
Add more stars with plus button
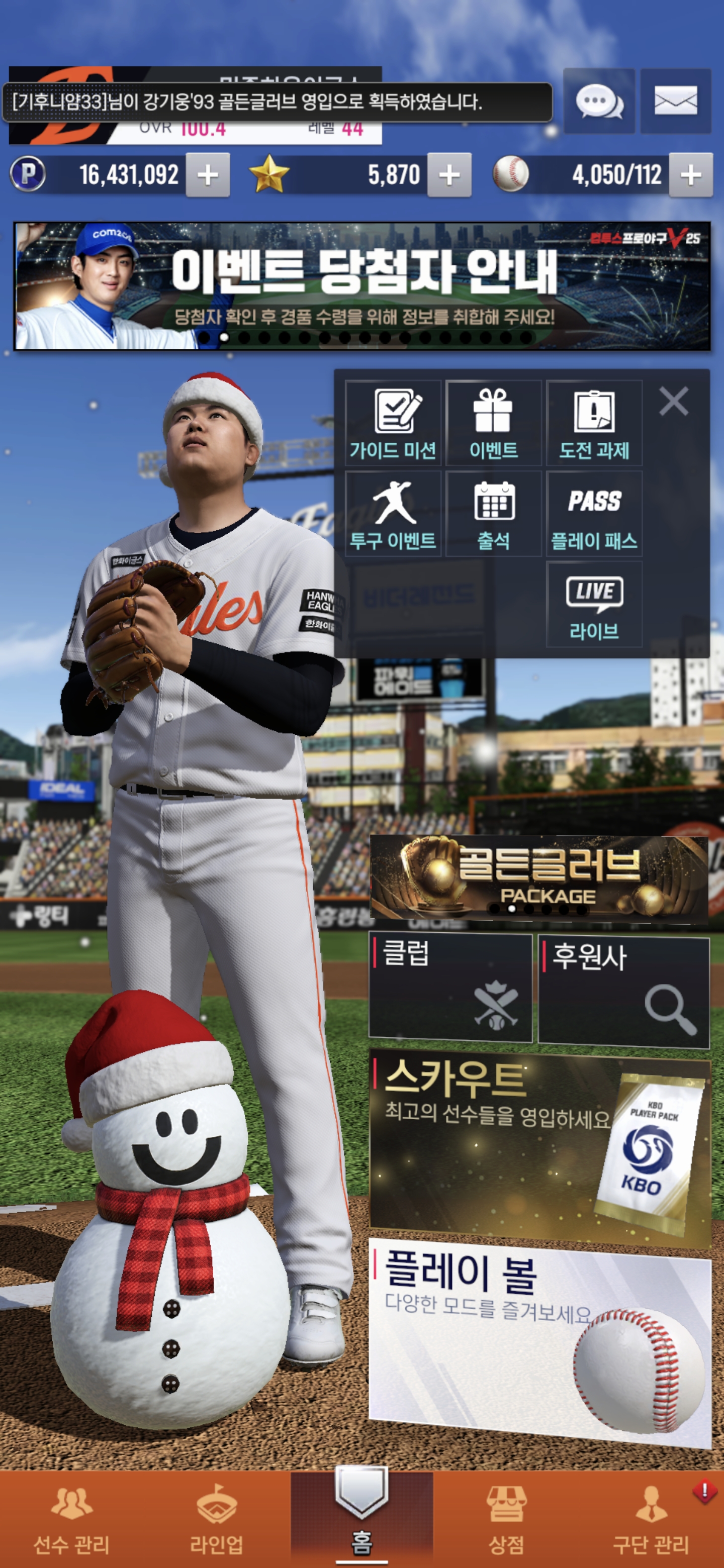pos(449,175)
